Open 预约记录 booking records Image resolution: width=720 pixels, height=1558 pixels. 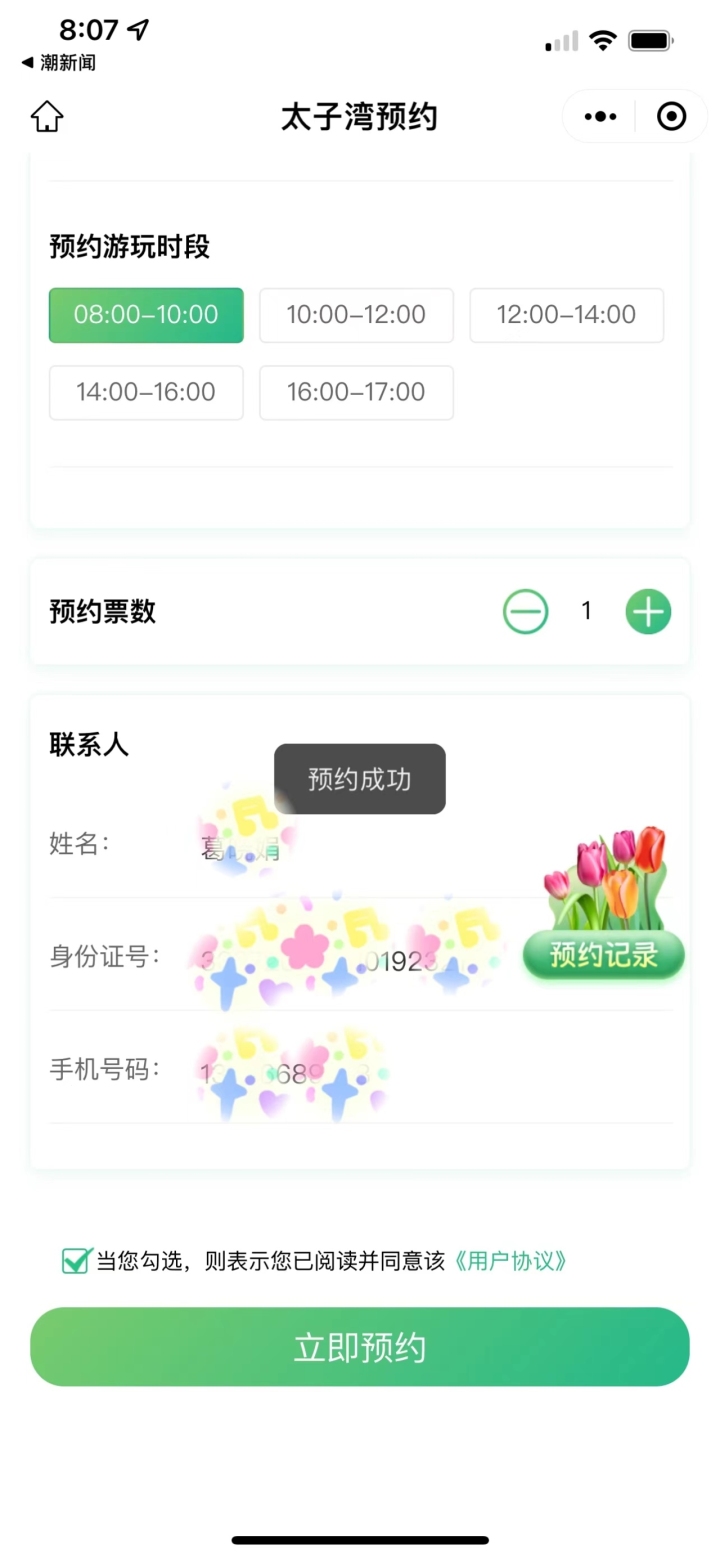[x=604, y=954]
